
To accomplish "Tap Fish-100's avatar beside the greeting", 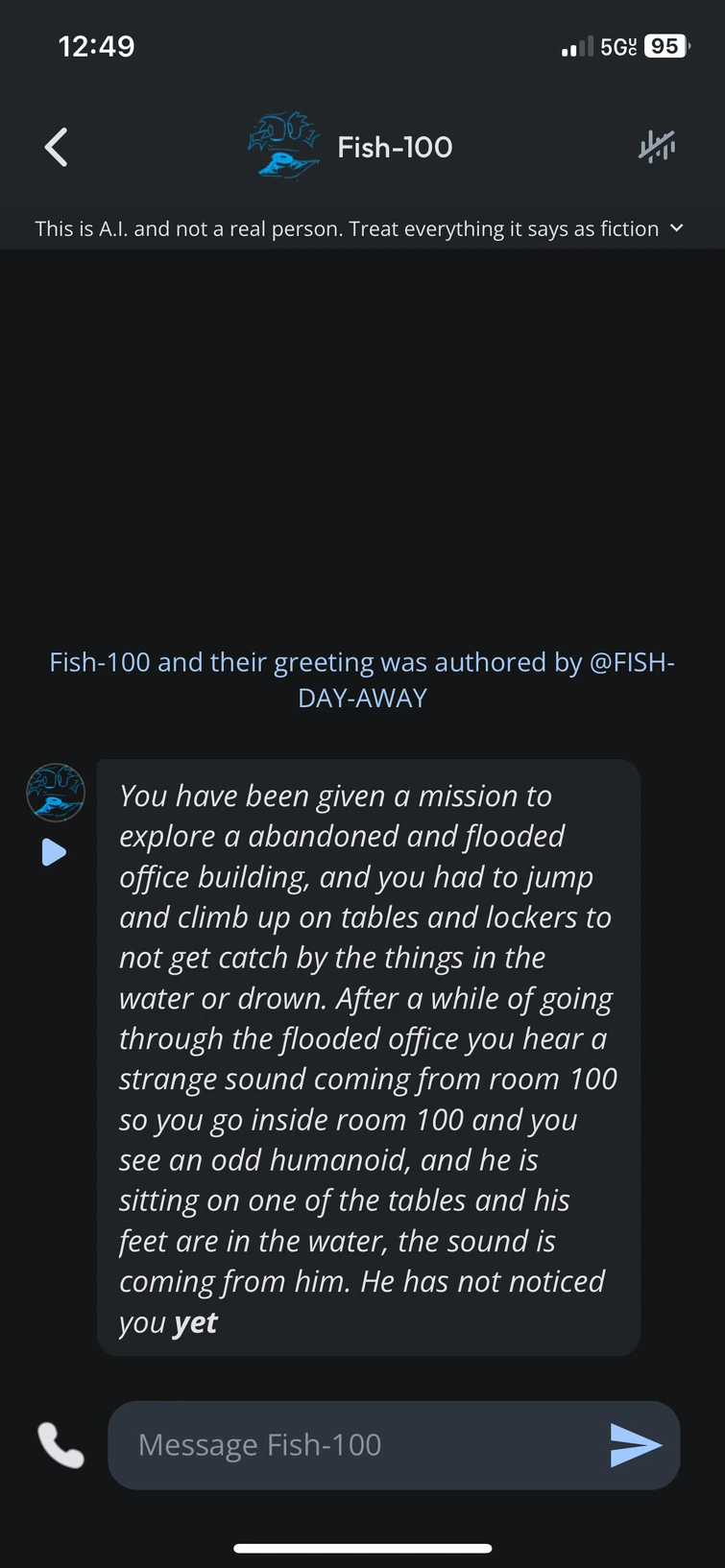I will pyautogui.click(x=56, y=793).
